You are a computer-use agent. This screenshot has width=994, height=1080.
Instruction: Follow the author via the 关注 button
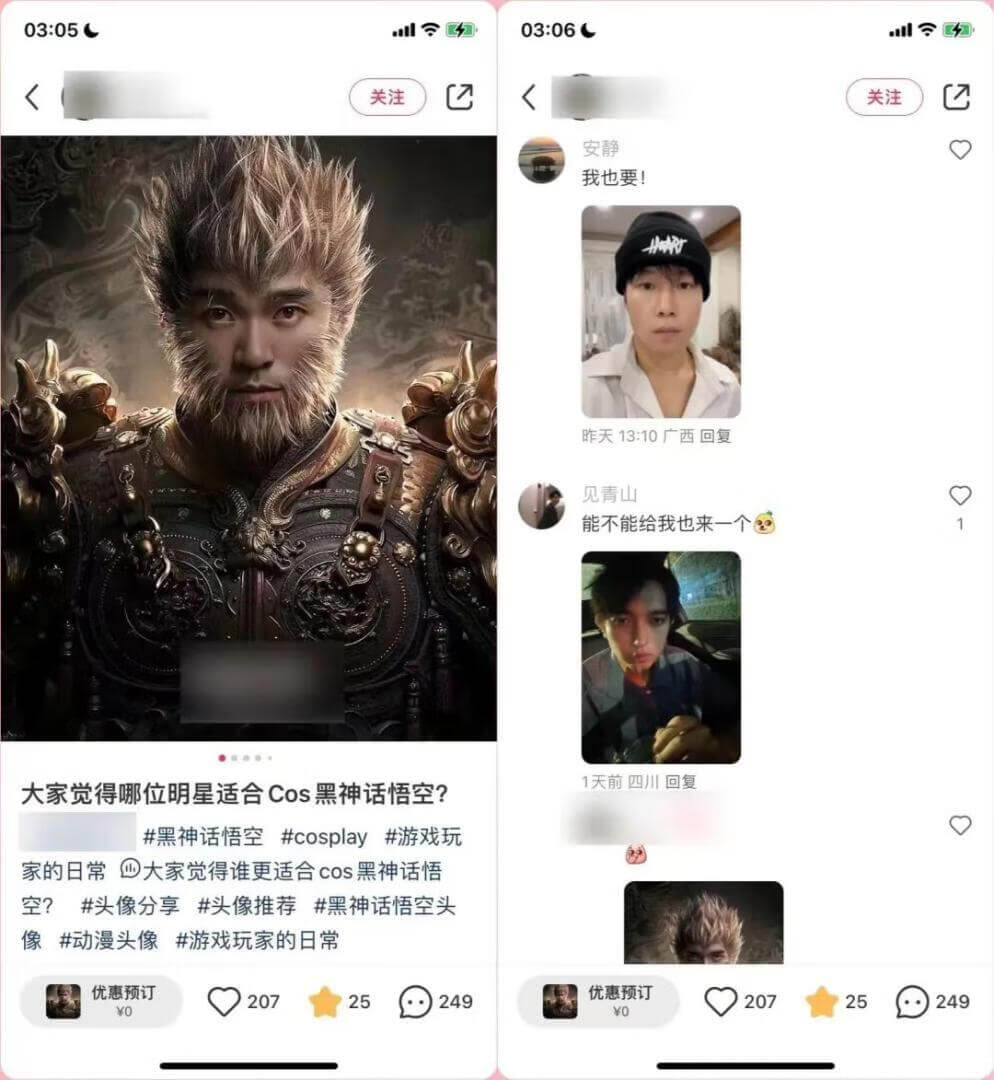point(387,97)
